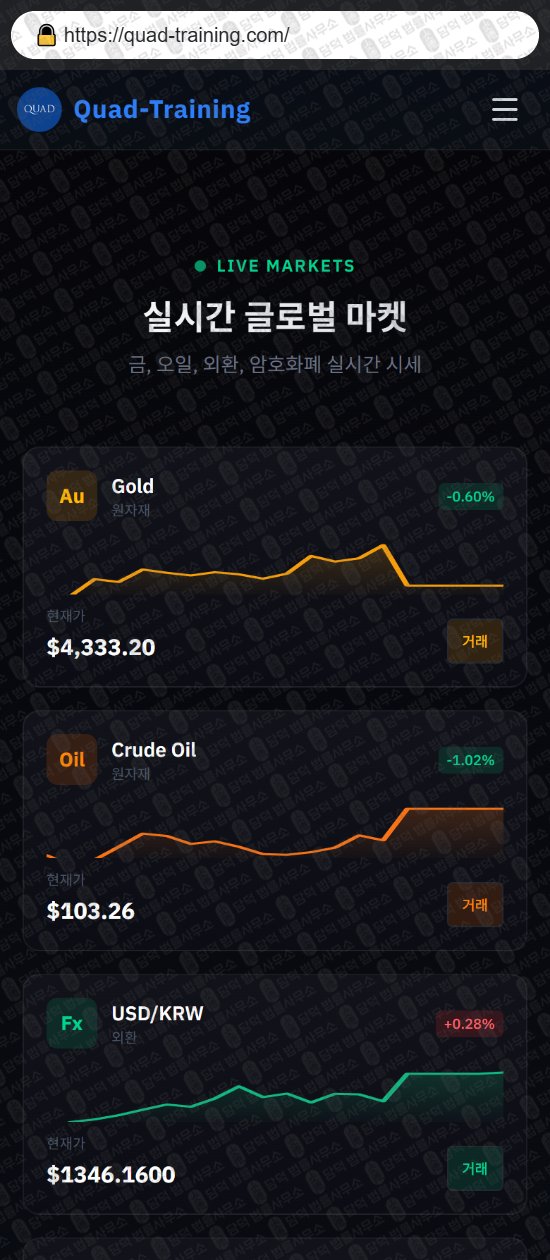Tap the 거래 button on USD/KRW card
Image resolution: width=550 pixels, height=1260 pixels.
tap(475, 1168)
